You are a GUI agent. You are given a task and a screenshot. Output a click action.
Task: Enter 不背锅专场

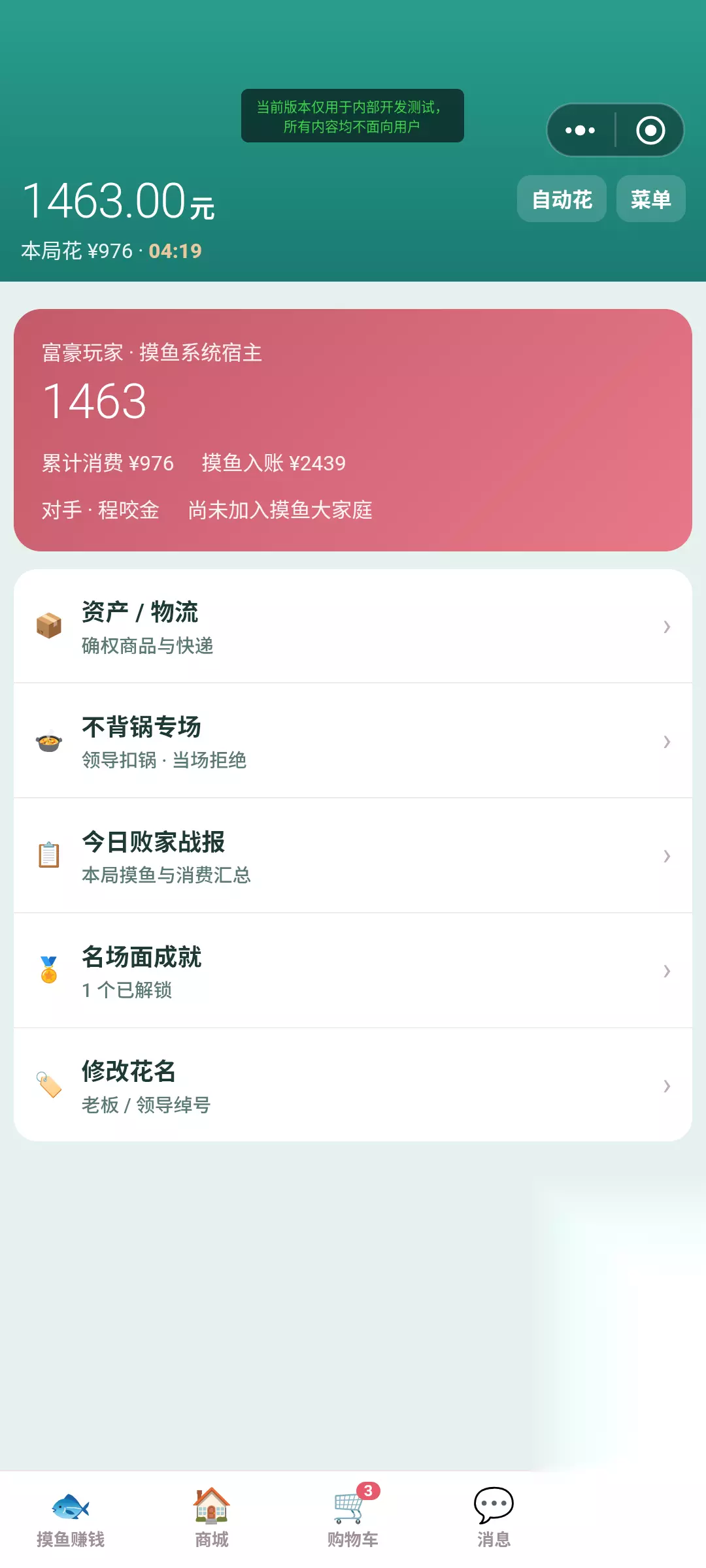pyautogui.click(x=353, y=741)
